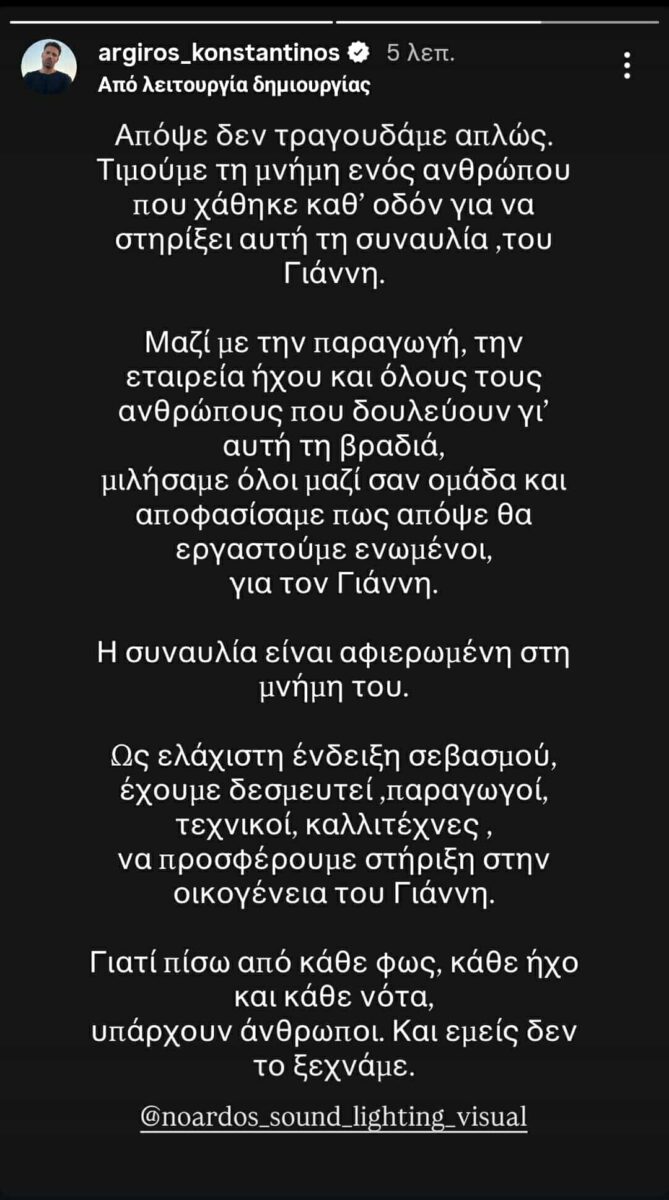Open the @noardos_sound_lighting_visual mention
669x1200 pixels.
point(335,1117)
